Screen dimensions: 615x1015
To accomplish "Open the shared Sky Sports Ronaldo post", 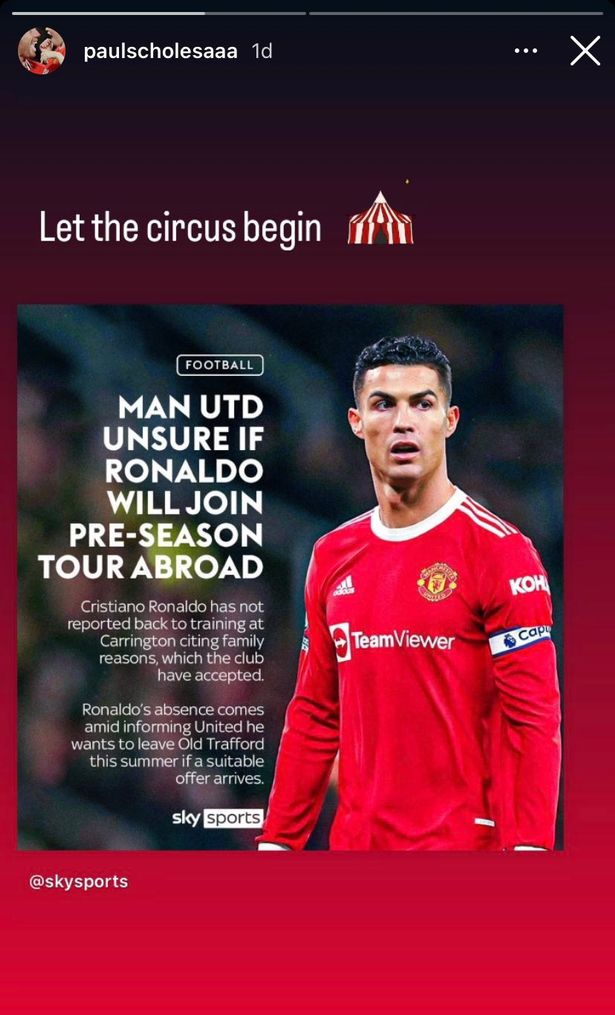I will [x=290, y=577].
